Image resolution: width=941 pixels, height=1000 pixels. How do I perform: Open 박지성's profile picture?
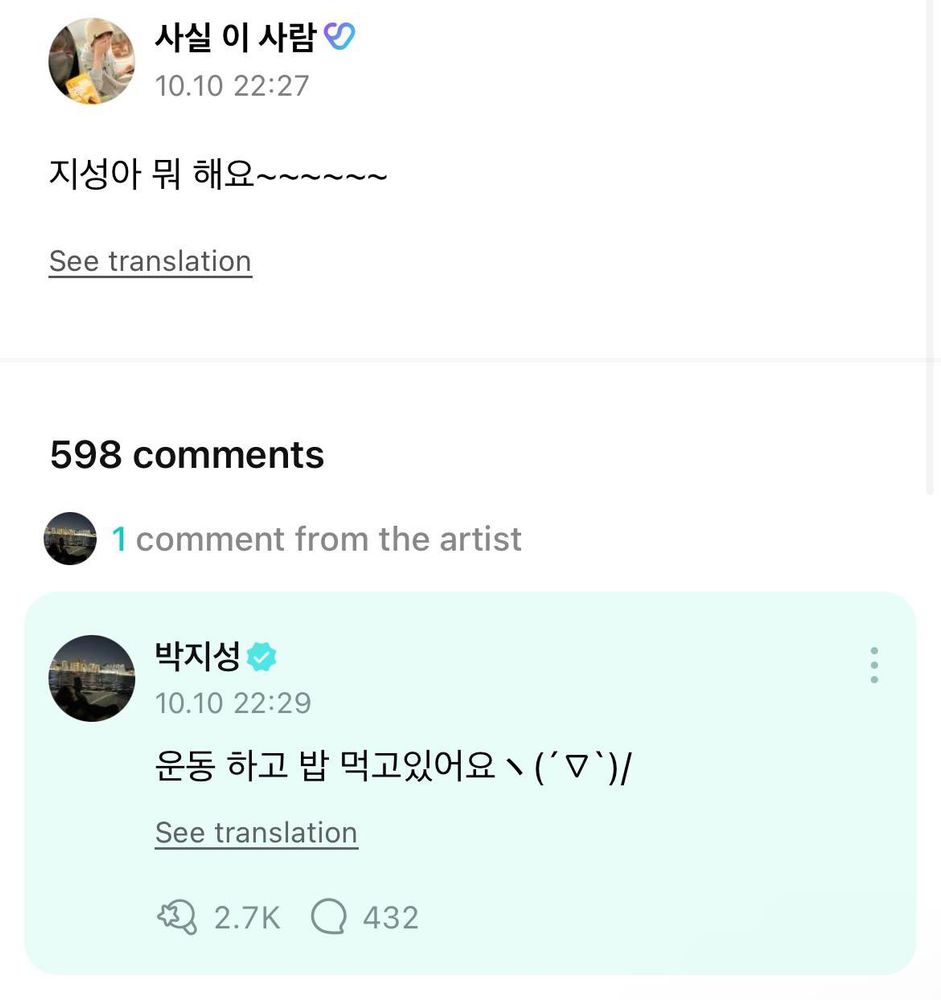pyautogui.click(x=91, y=678)
